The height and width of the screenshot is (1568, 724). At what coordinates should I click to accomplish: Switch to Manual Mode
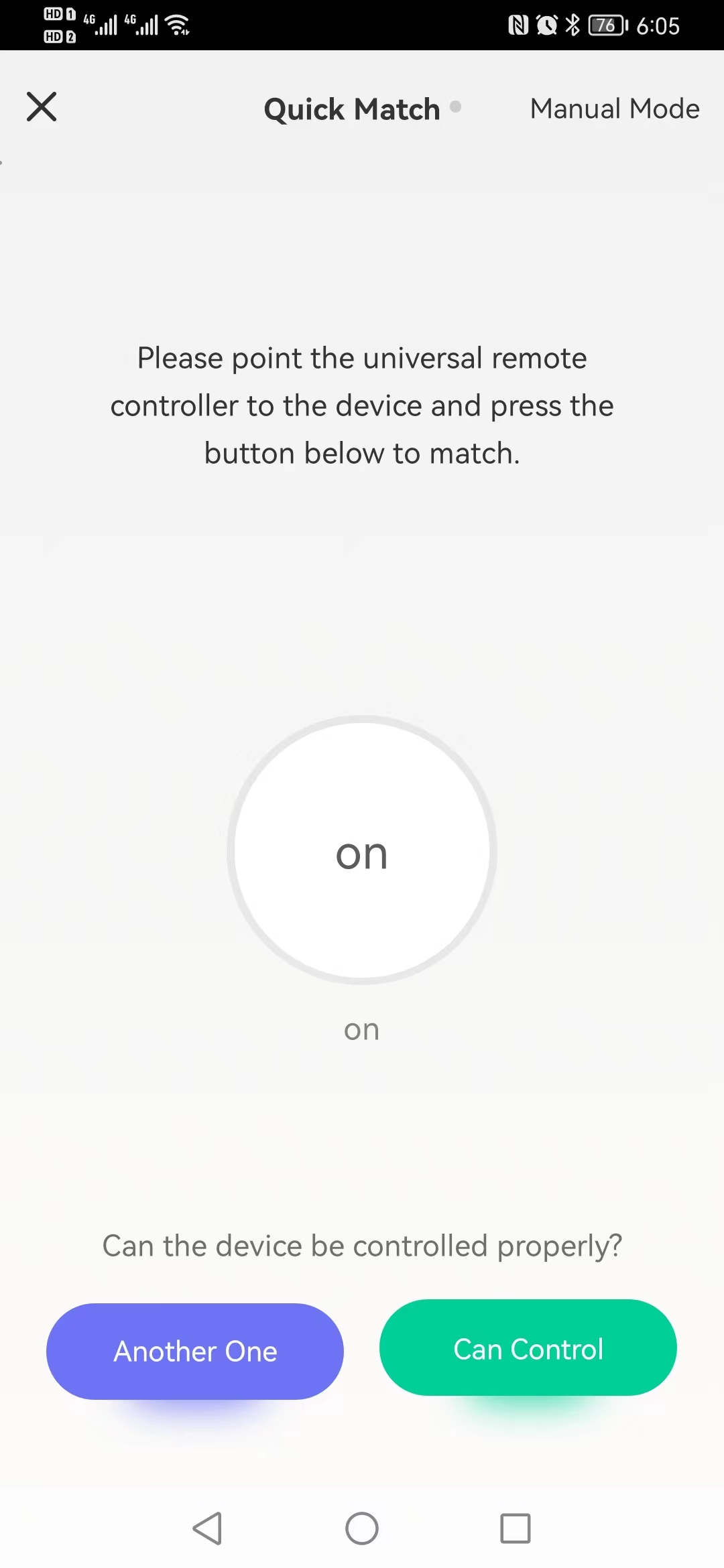coord(615,109)
